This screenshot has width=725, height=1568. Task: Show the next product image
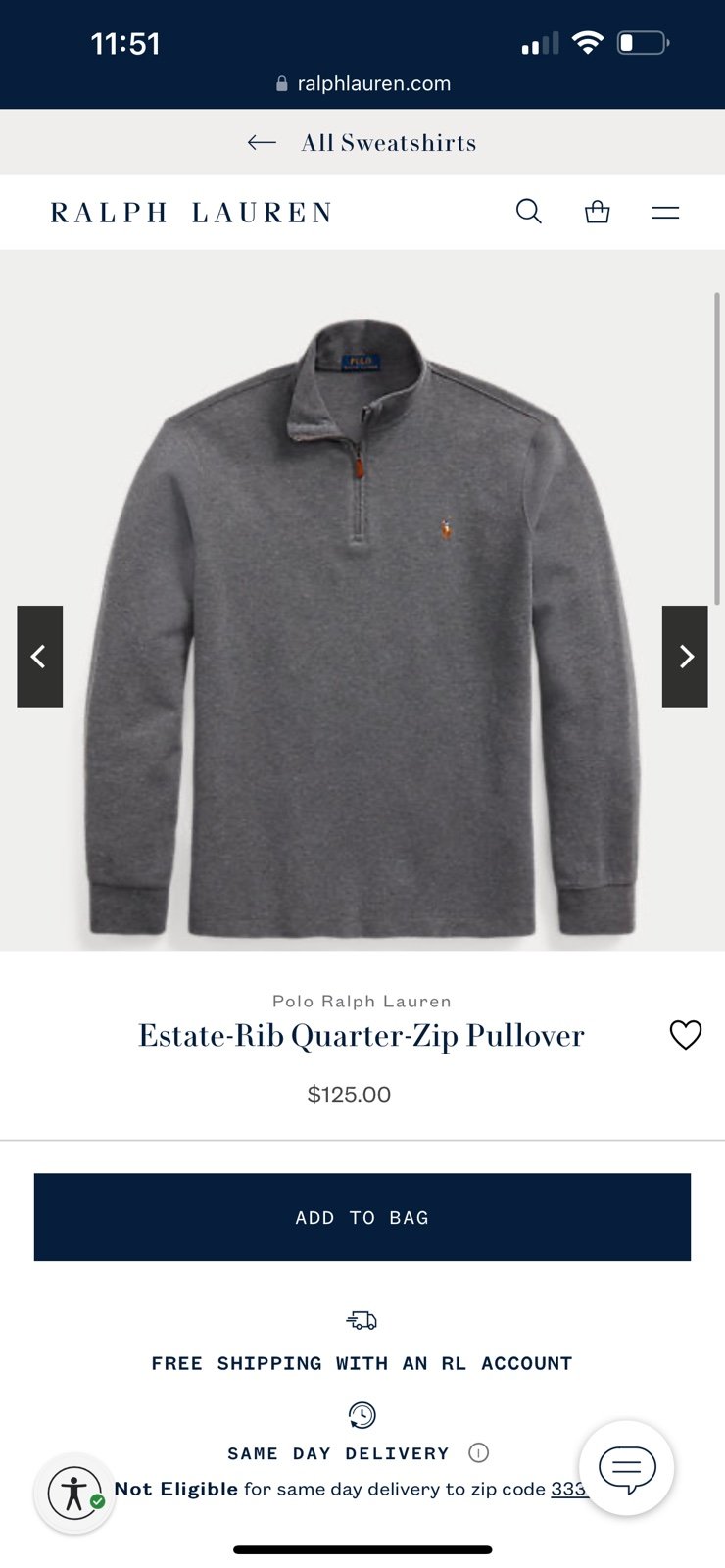click(685, 657)
